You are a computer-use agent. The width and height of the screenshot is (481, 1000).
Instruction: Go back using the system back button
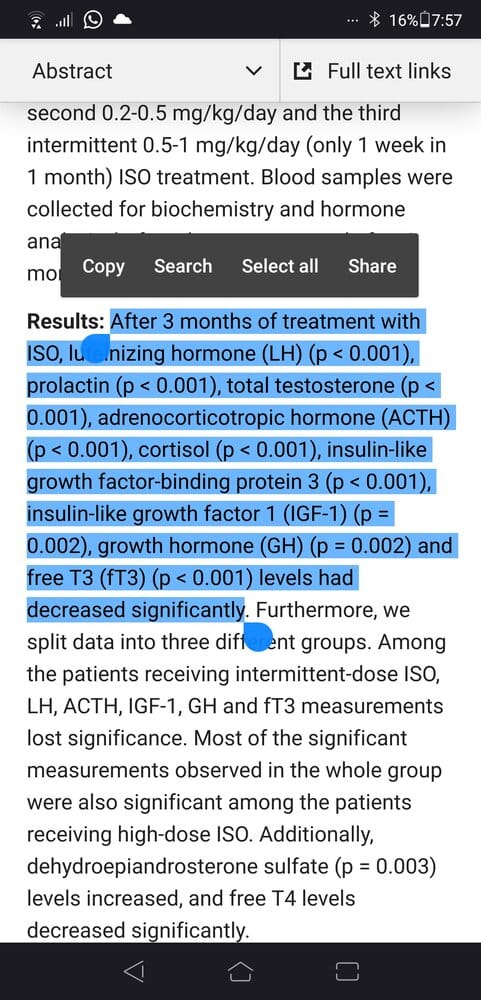coord(133,971)
